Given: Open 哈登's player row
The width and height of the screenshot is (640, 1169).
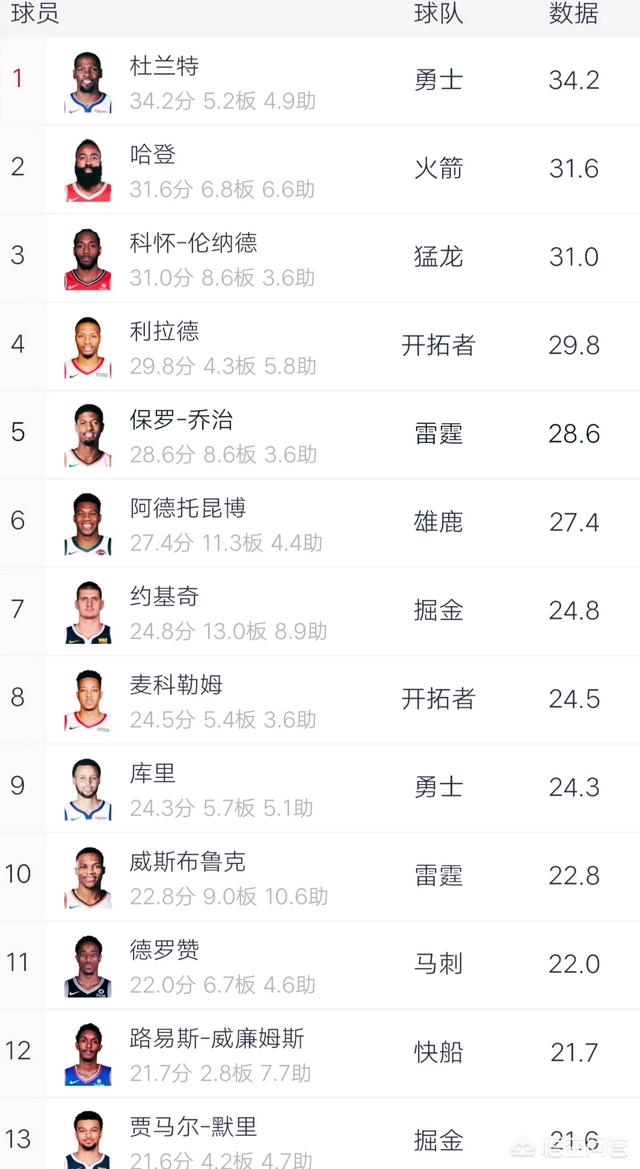Looking at the screenshot, I should pos(320,169).
